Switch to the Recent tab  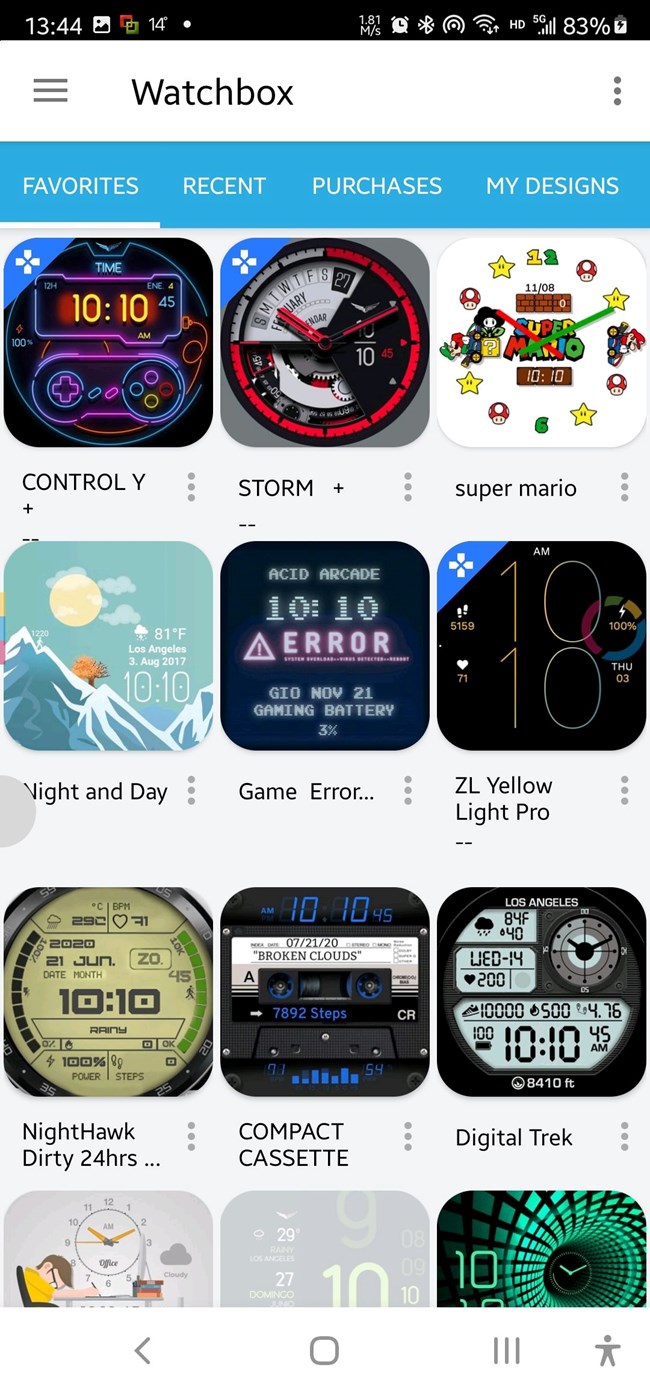(224, 186)
